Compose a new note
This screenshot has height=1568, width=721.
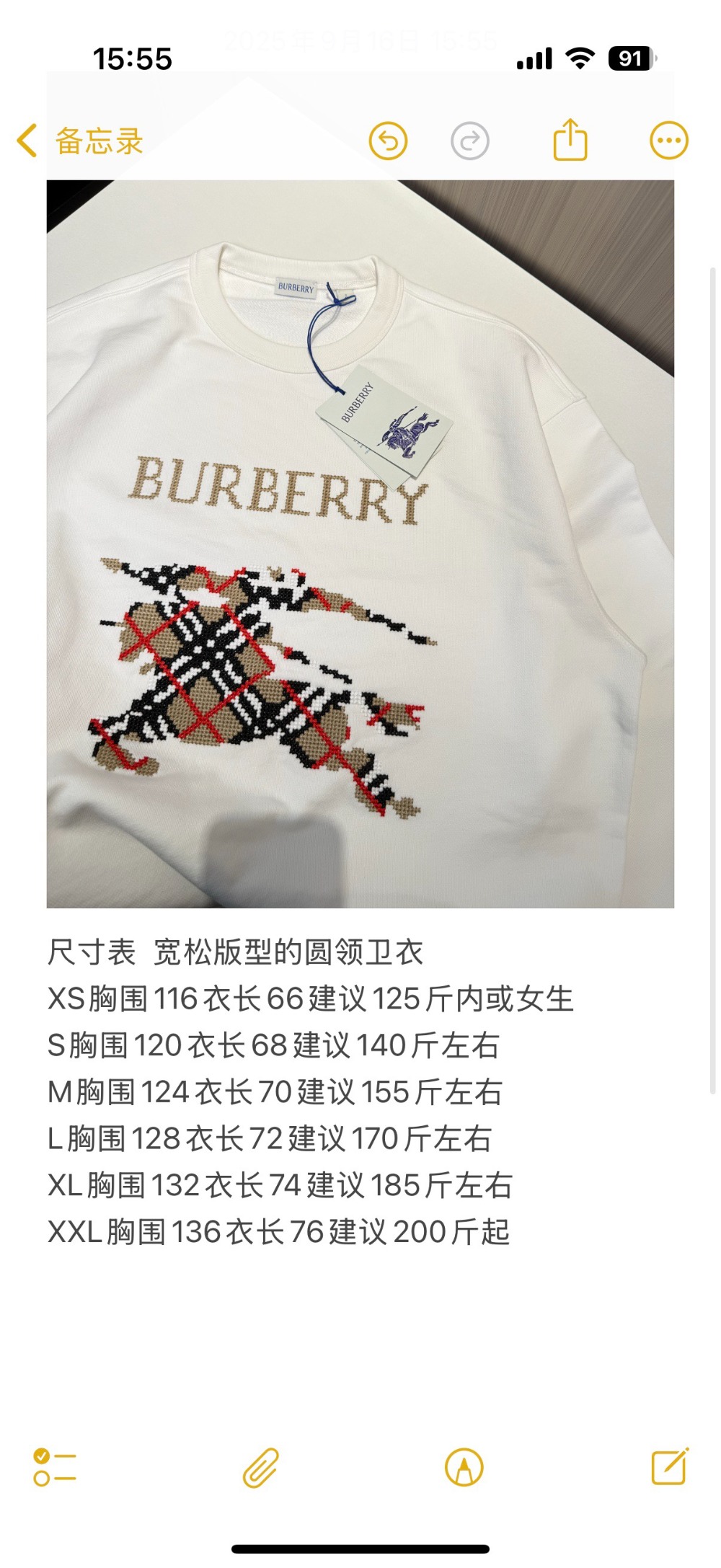click(x=669, y=1466)
